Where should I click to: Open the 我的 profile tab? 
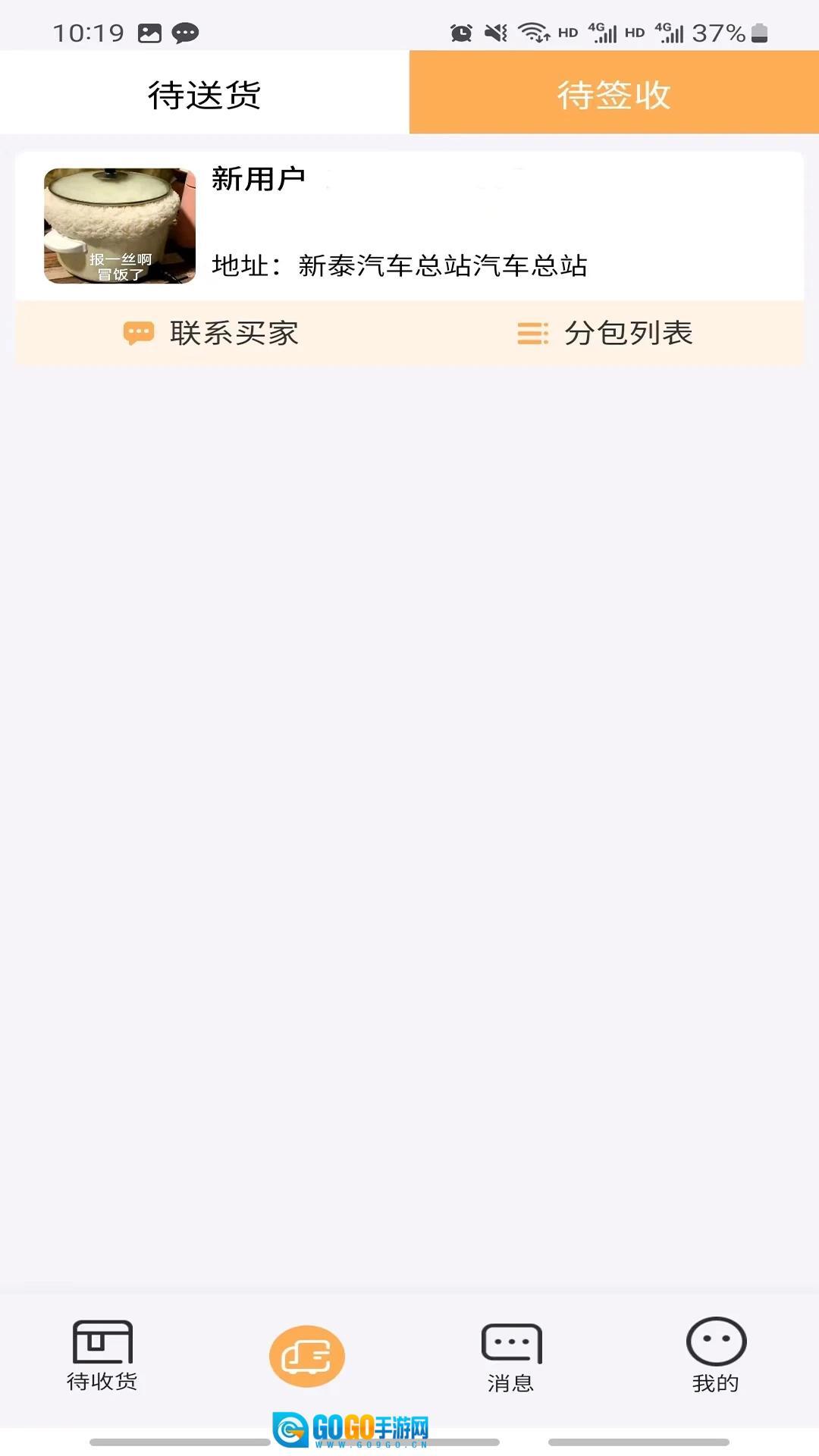tap(716, 1355)
